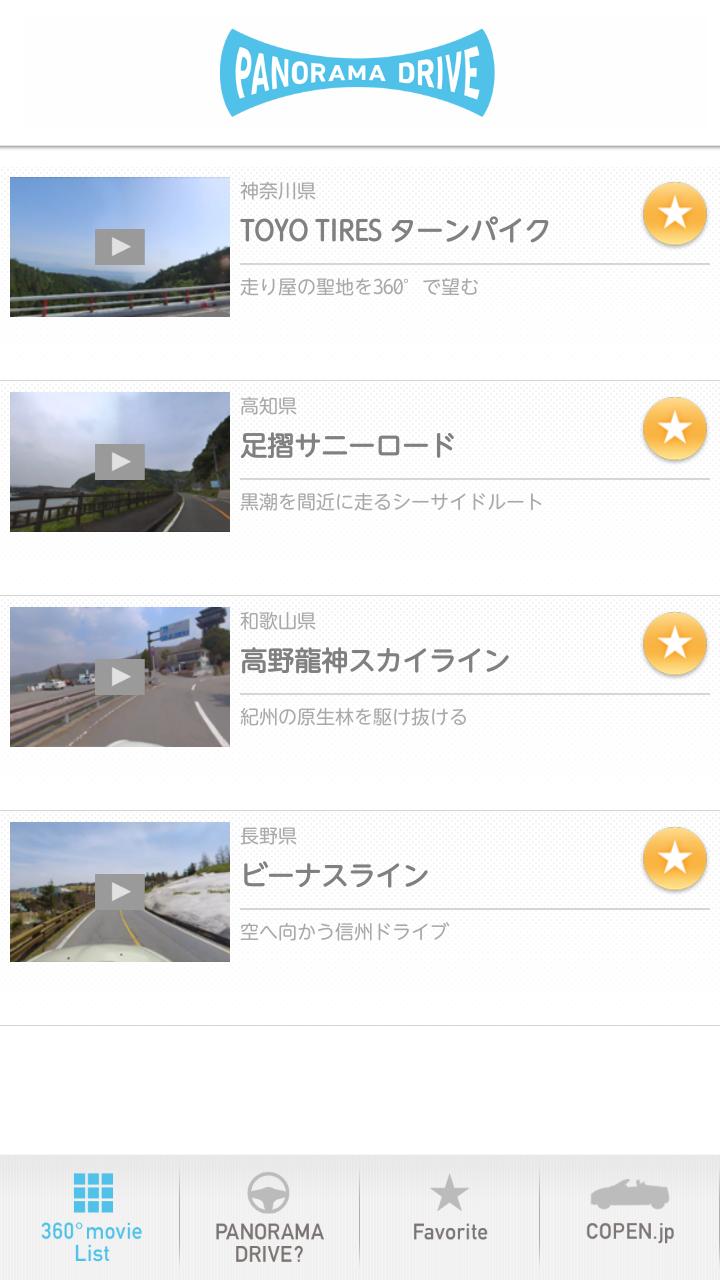This screenshot has height=1280, width=720.
Task: Favorite the TOYO TIRES ターンパイク route
Action: [x=675, y=213]
